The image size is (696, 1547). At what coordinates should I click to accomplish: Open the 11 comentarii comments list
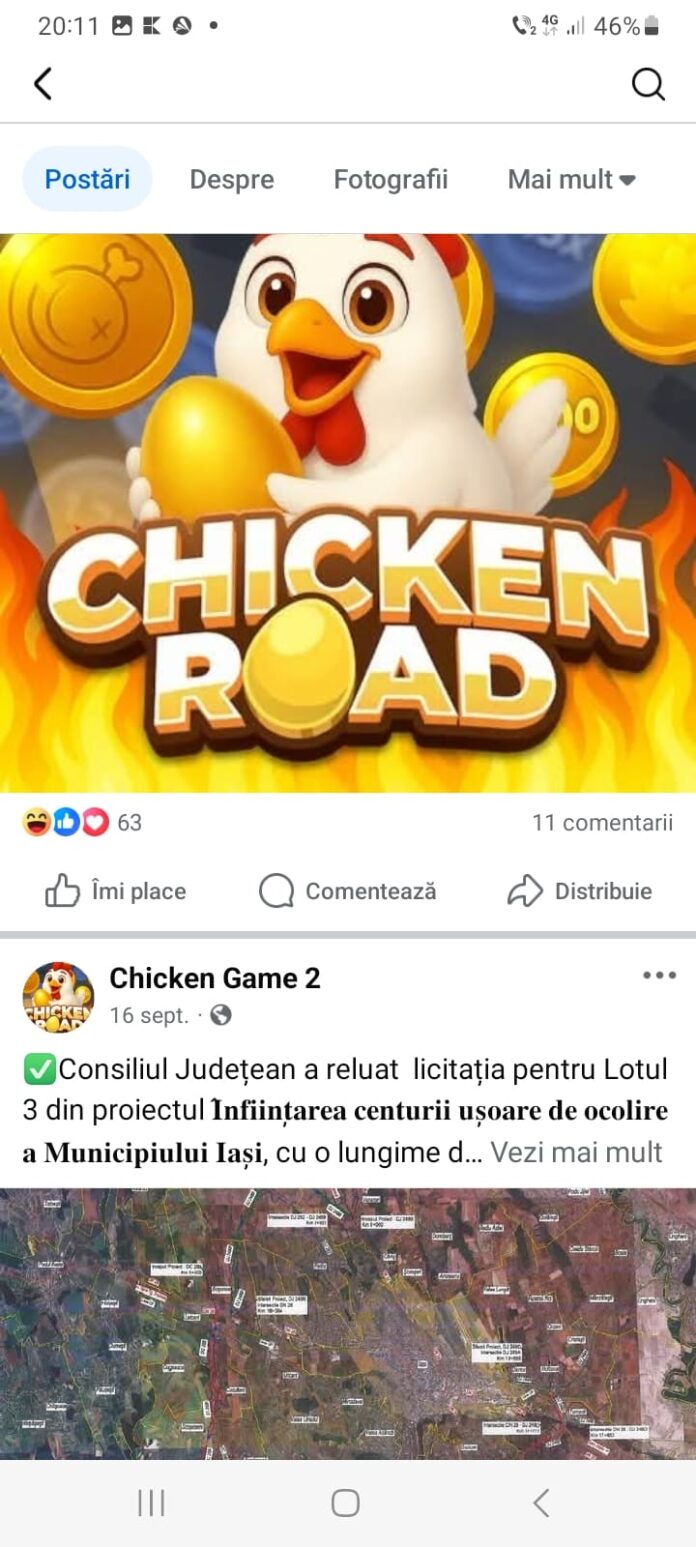pyautogui.click(x=602, y=822)
